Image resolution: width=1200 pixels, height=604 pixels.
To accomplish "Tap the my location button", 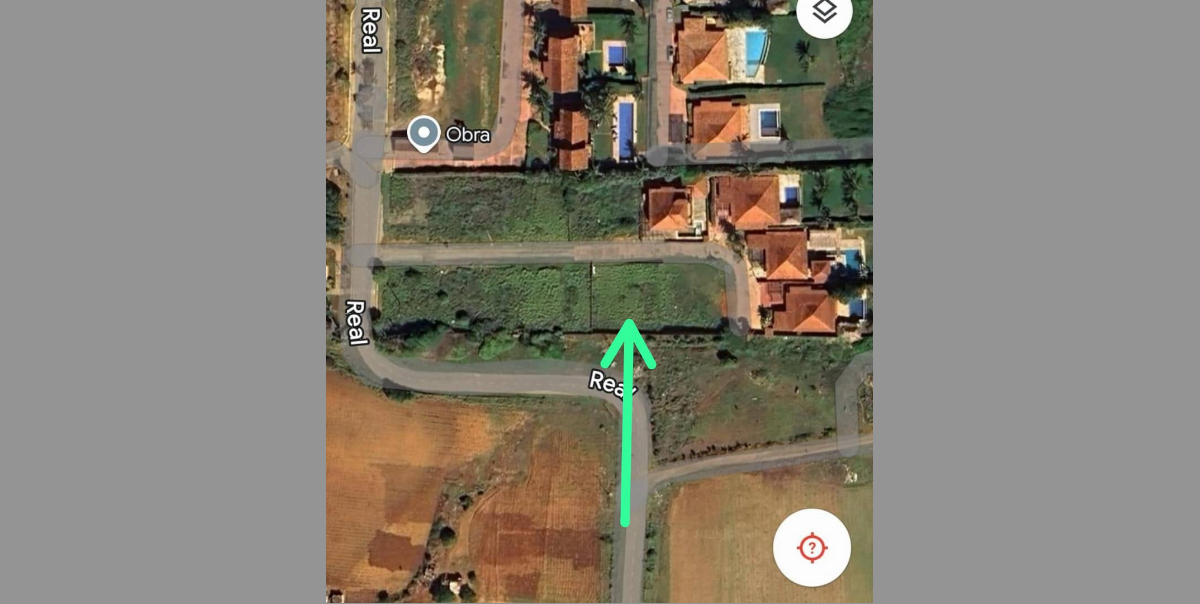I will tap(811, 547).
